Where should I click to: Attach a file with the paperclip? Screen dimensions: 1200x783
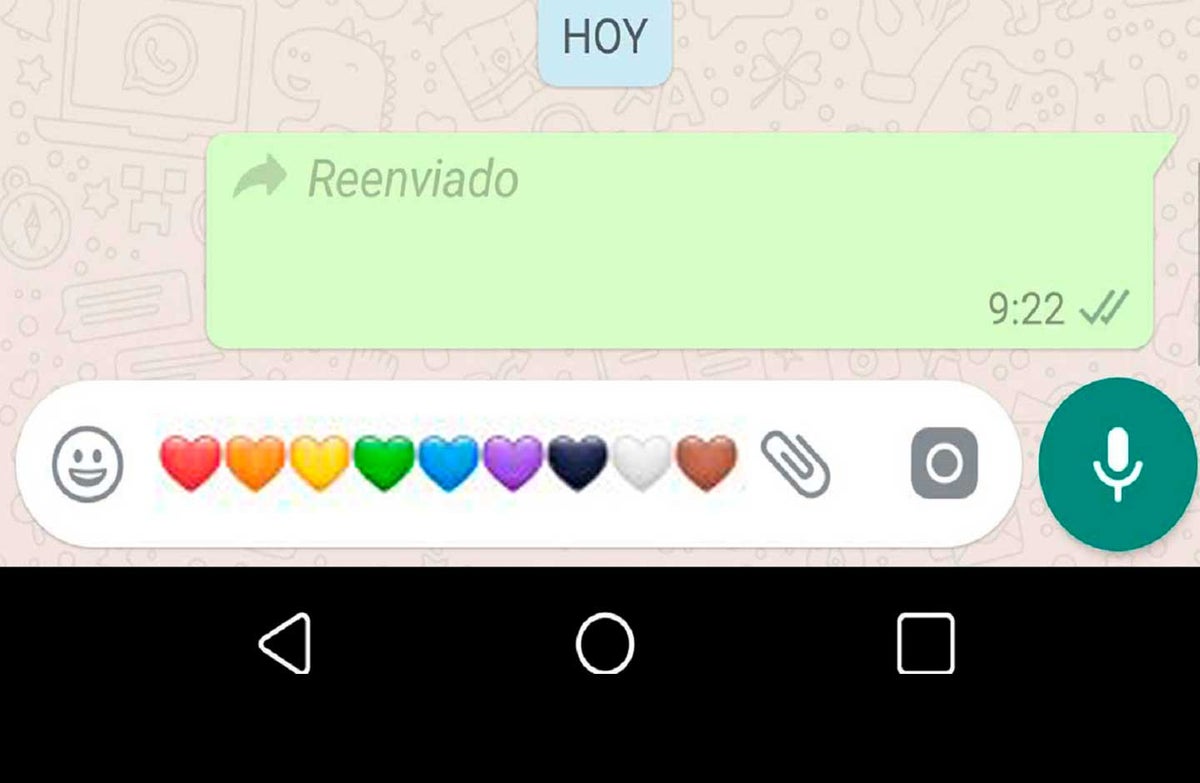[795, 464]
